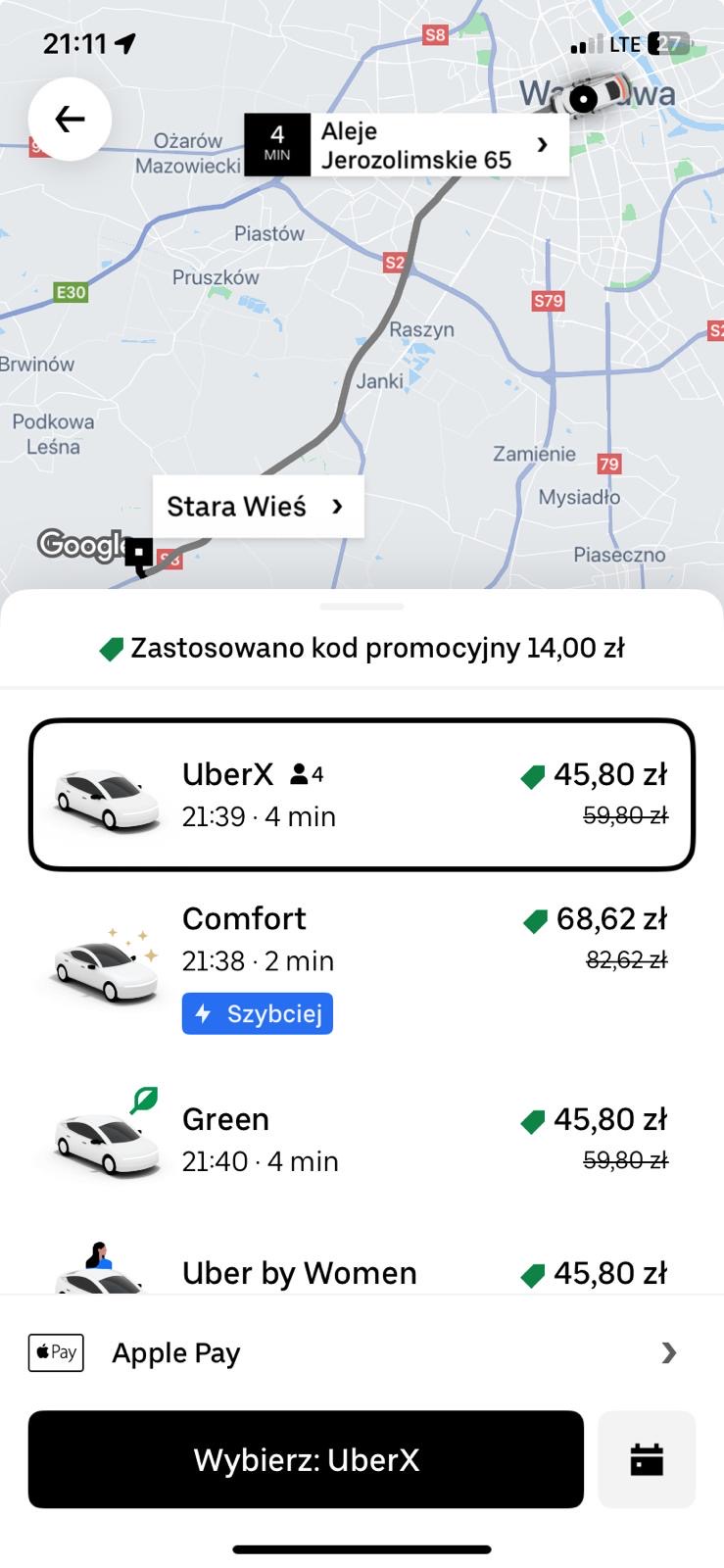Edit the Stara Wieś destination
This screenshot has width=724, height=1568.
tap(257, 507)
